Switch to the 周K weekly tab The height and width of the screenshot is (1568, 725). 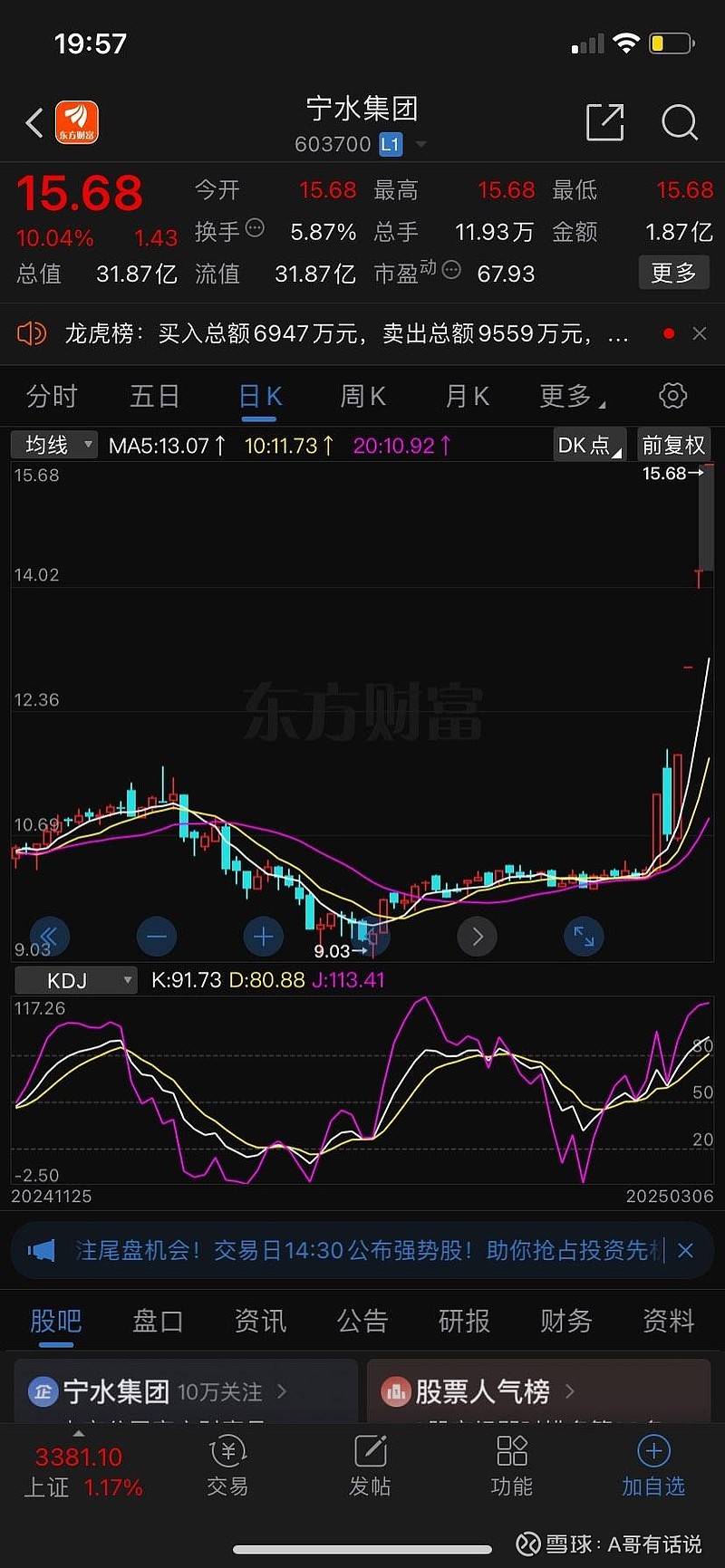point(362,396)
